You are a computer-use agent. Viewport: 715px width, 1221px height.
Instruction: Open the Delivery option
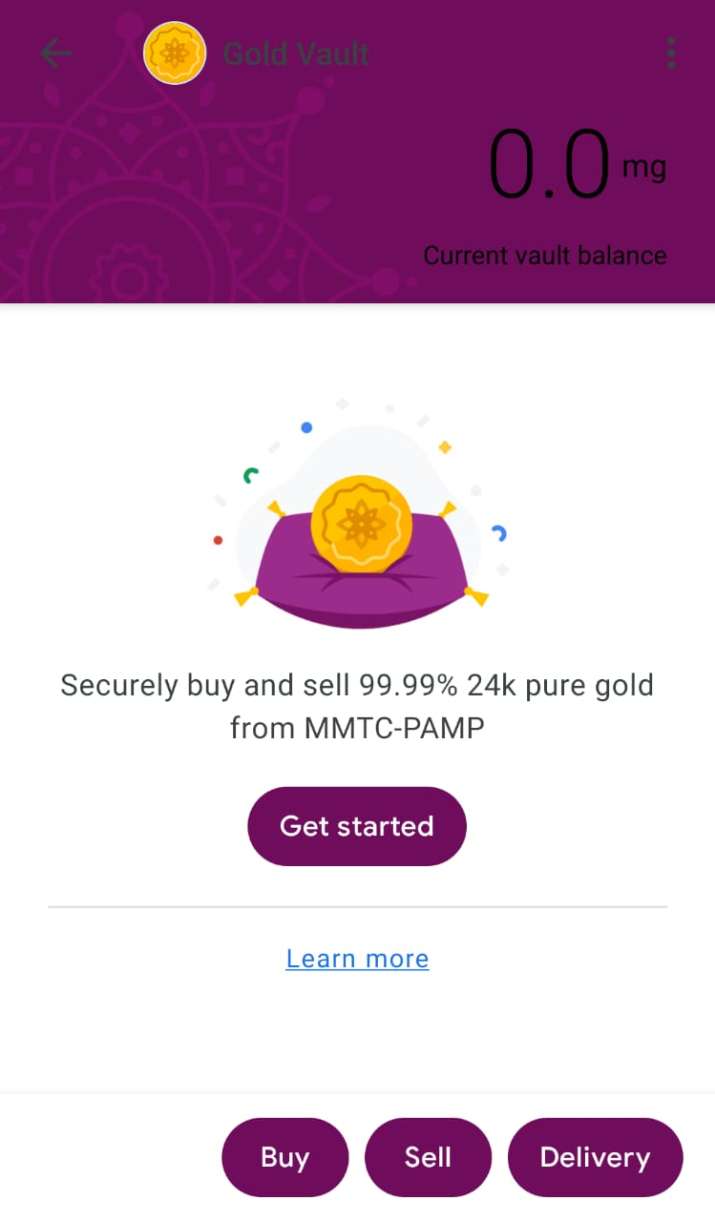(x=595, y=1157)
